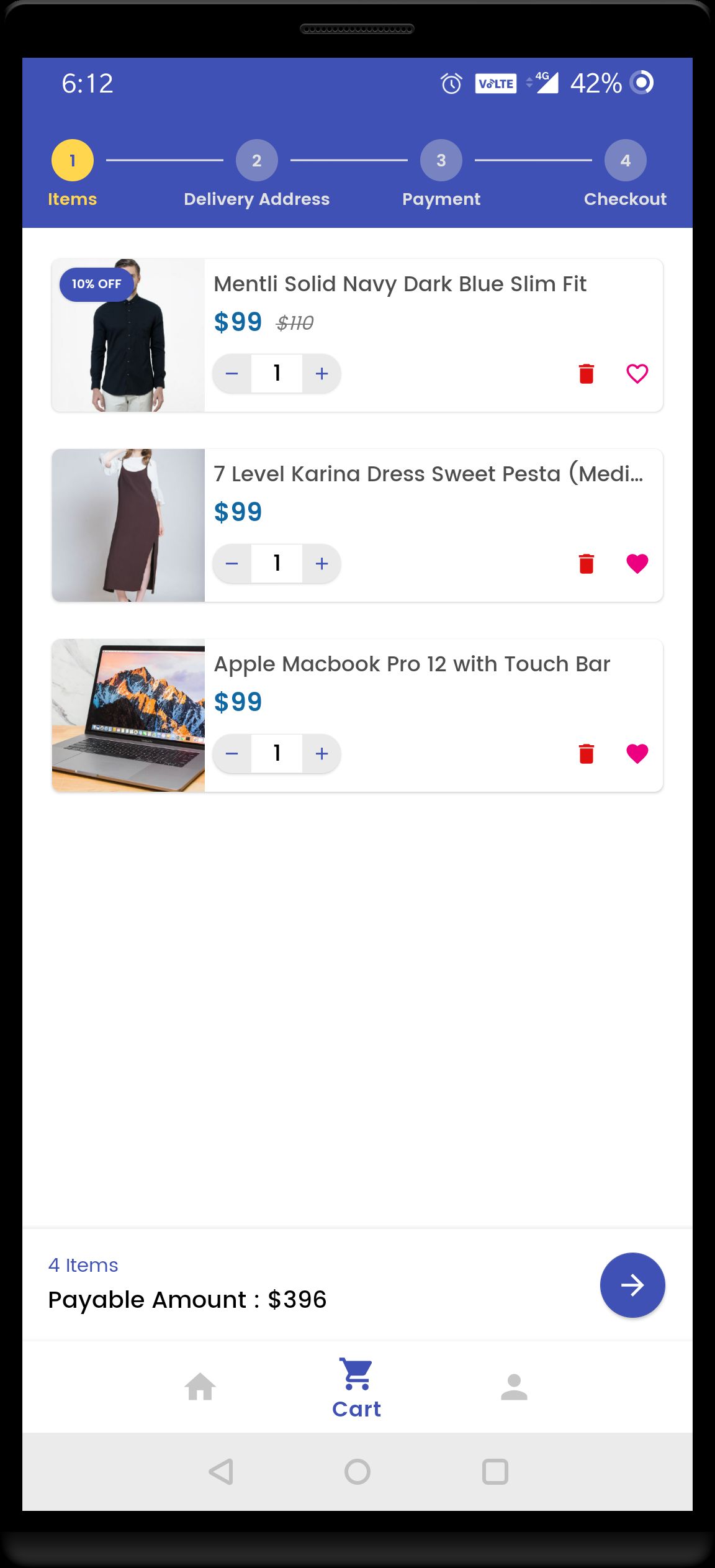Jump to Delivery Address step
The width and height of the screenshot is (715, 1568).
(x=256, y=161)
